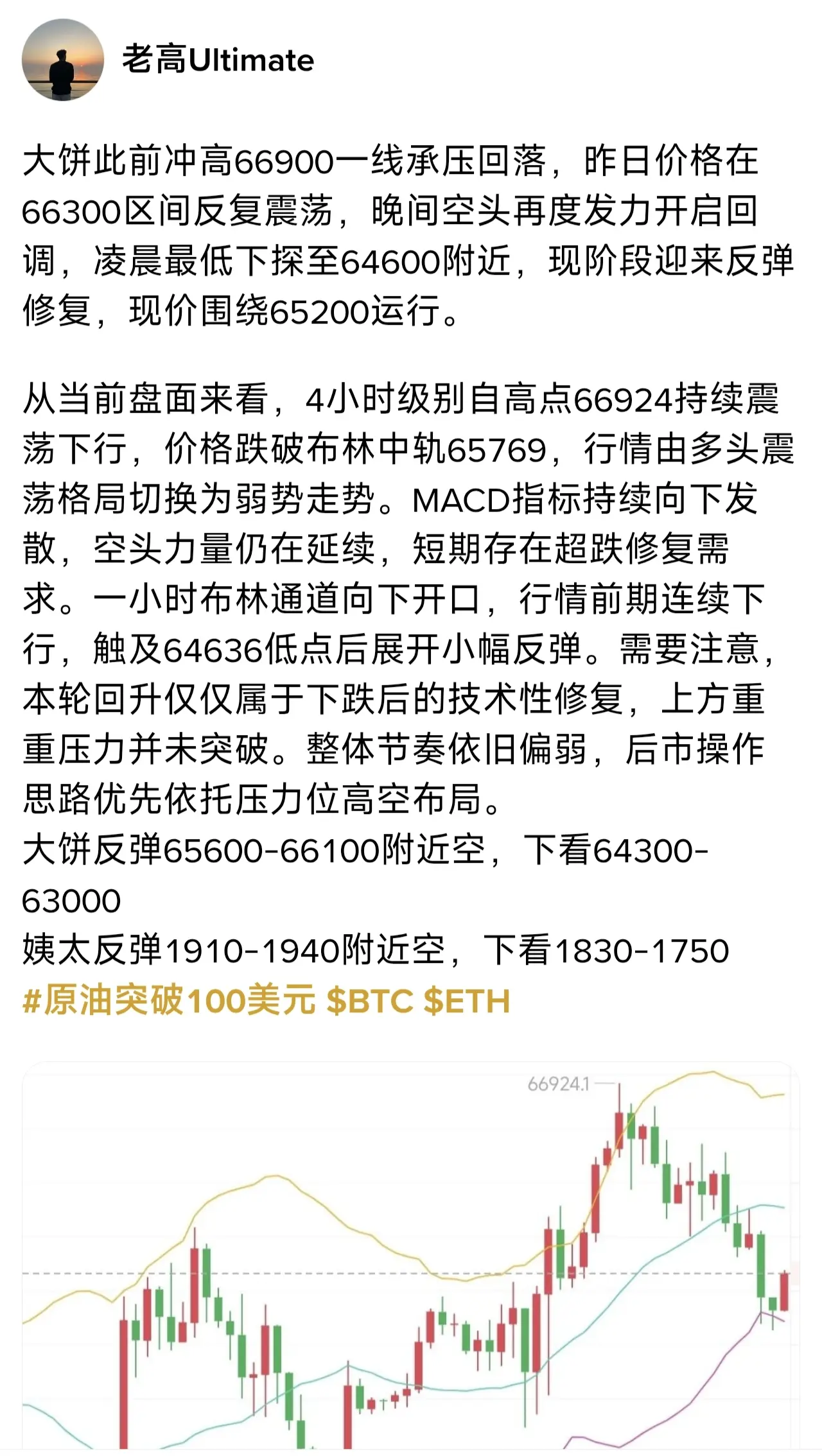
Task: Open the $ETH cashtag
Action: tap(467, 1001)
